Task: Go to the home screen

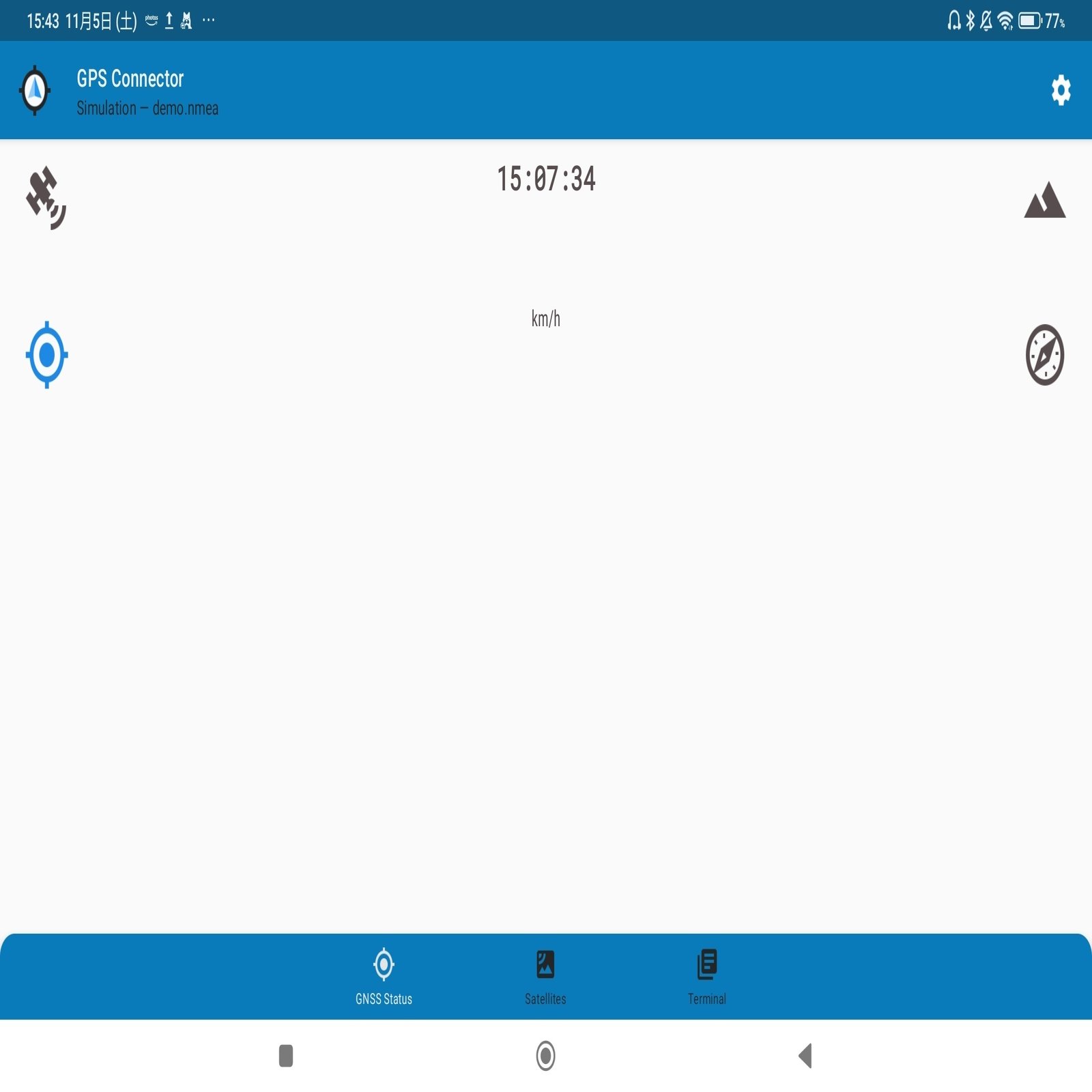Action: pyautogui.click(x=545, y=1055)
